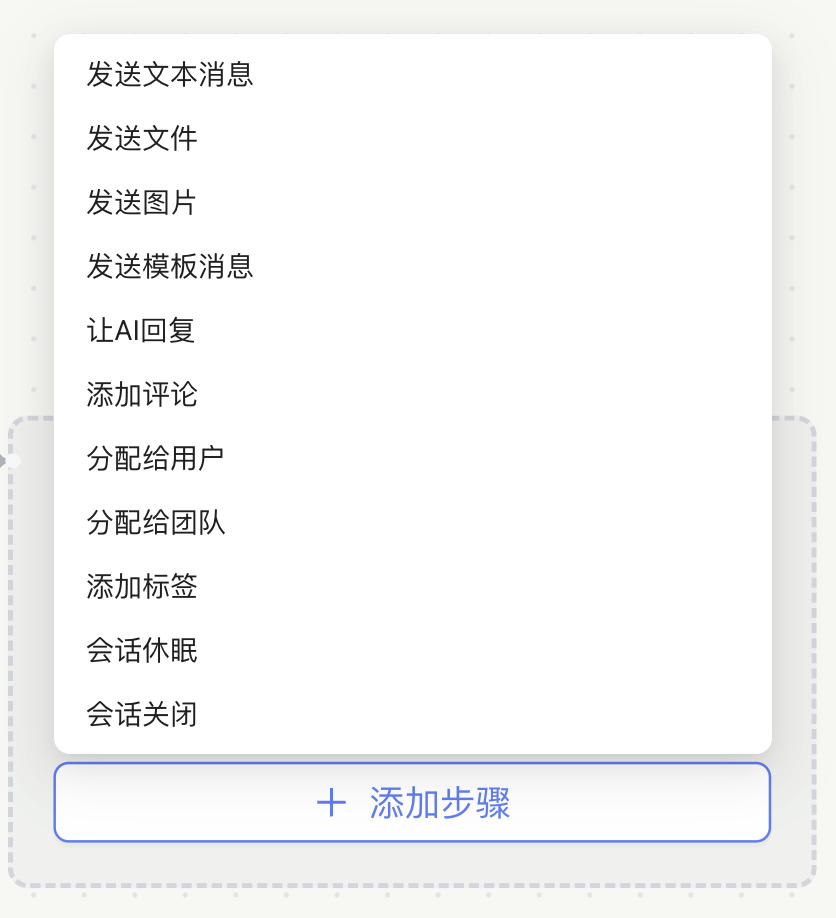Tap the 添加评论 option
836x918 pixels.
coord(142,394)
